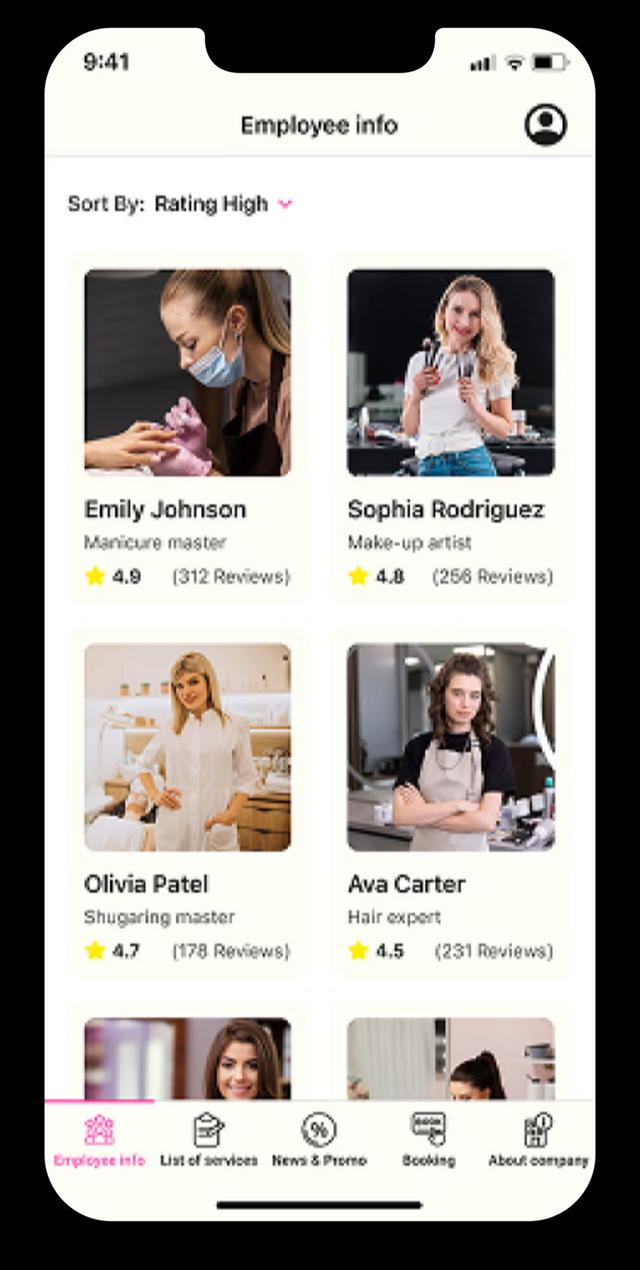
Task: Open the profile account icon
Action: (545, 125)
